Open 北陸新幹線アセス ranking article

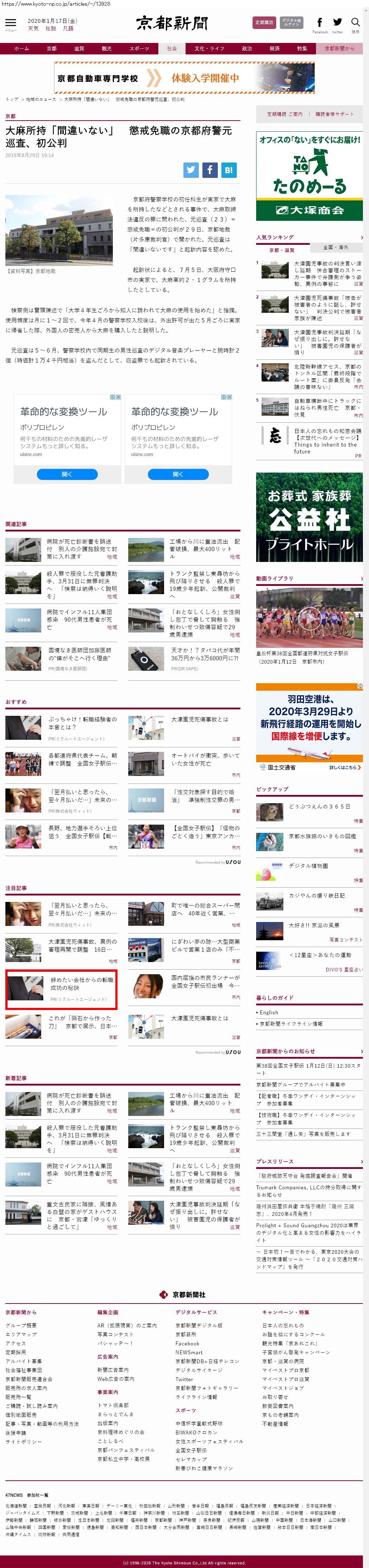[327, 377]
